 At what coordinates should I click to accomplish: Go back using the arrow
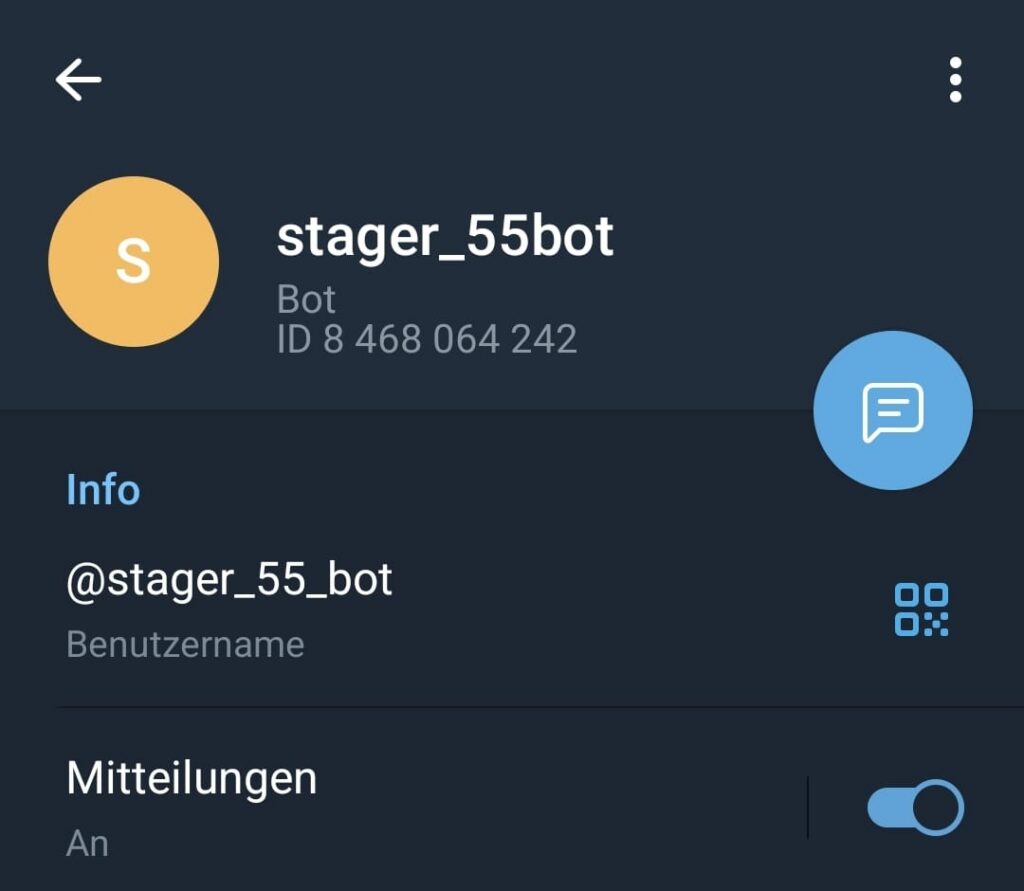point(78,80)
